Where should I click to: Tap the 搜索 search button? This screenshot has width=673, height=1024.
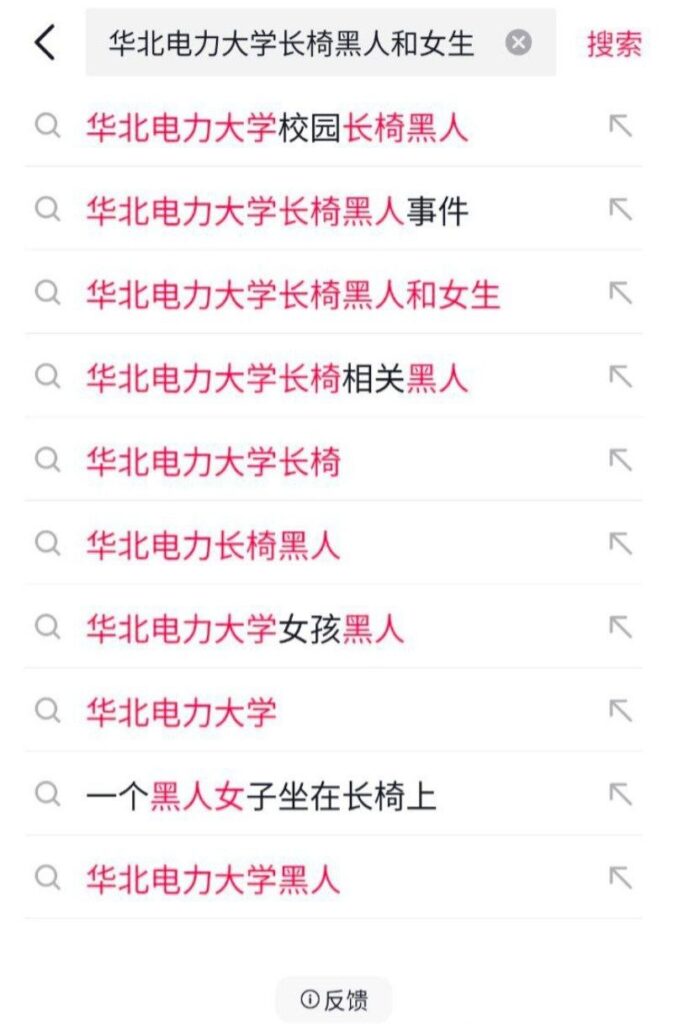click(613, 44)
